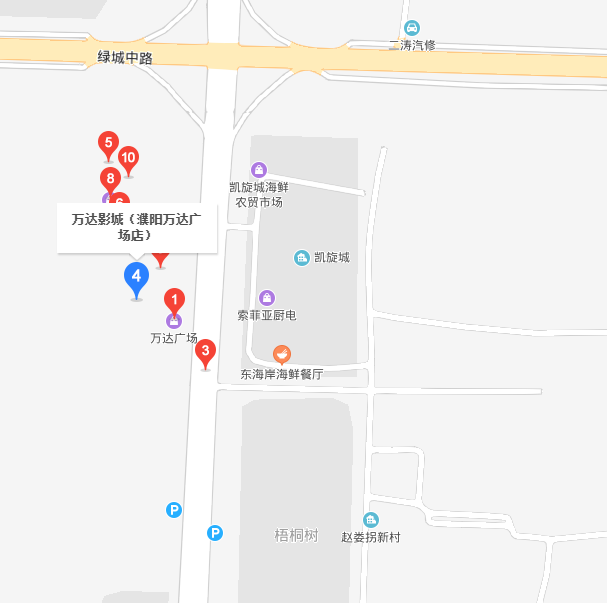The width and height of the screenshot is (607, 603).
Task: Select red map marker number 3
Action: tap(205, 351)
